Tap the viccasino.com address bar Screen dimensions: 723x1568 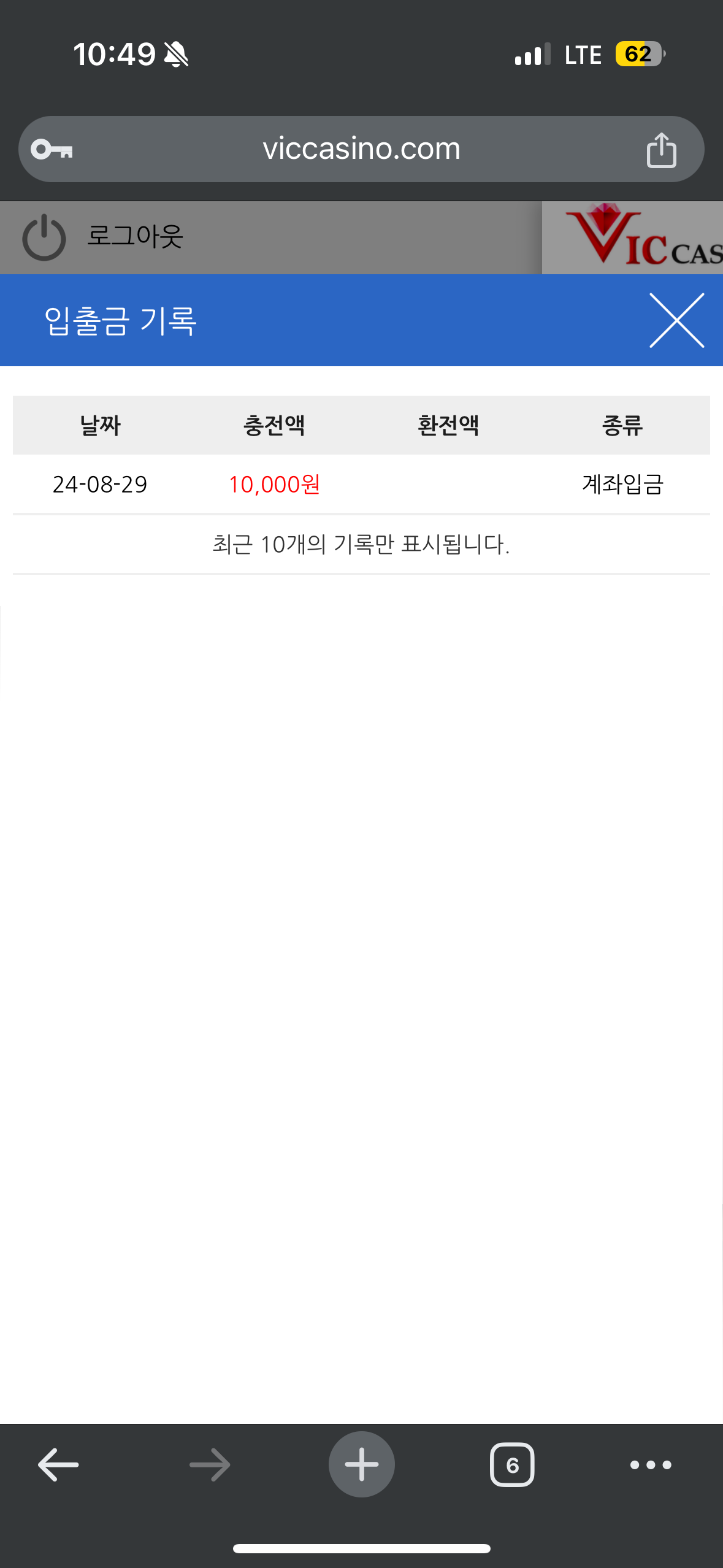[361, 149]
